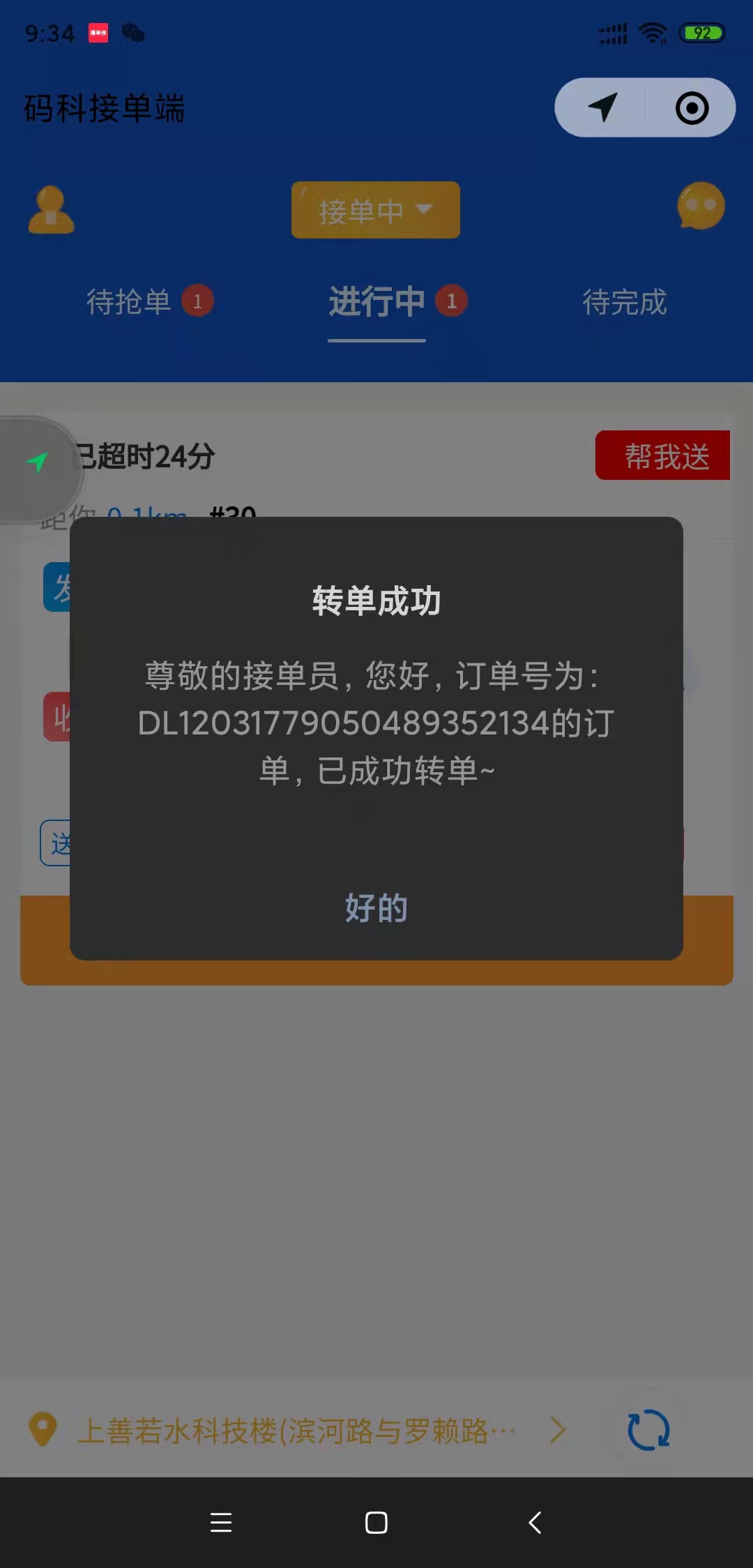Tap the floating green navigation arrow button

click(x=38, y=463)
